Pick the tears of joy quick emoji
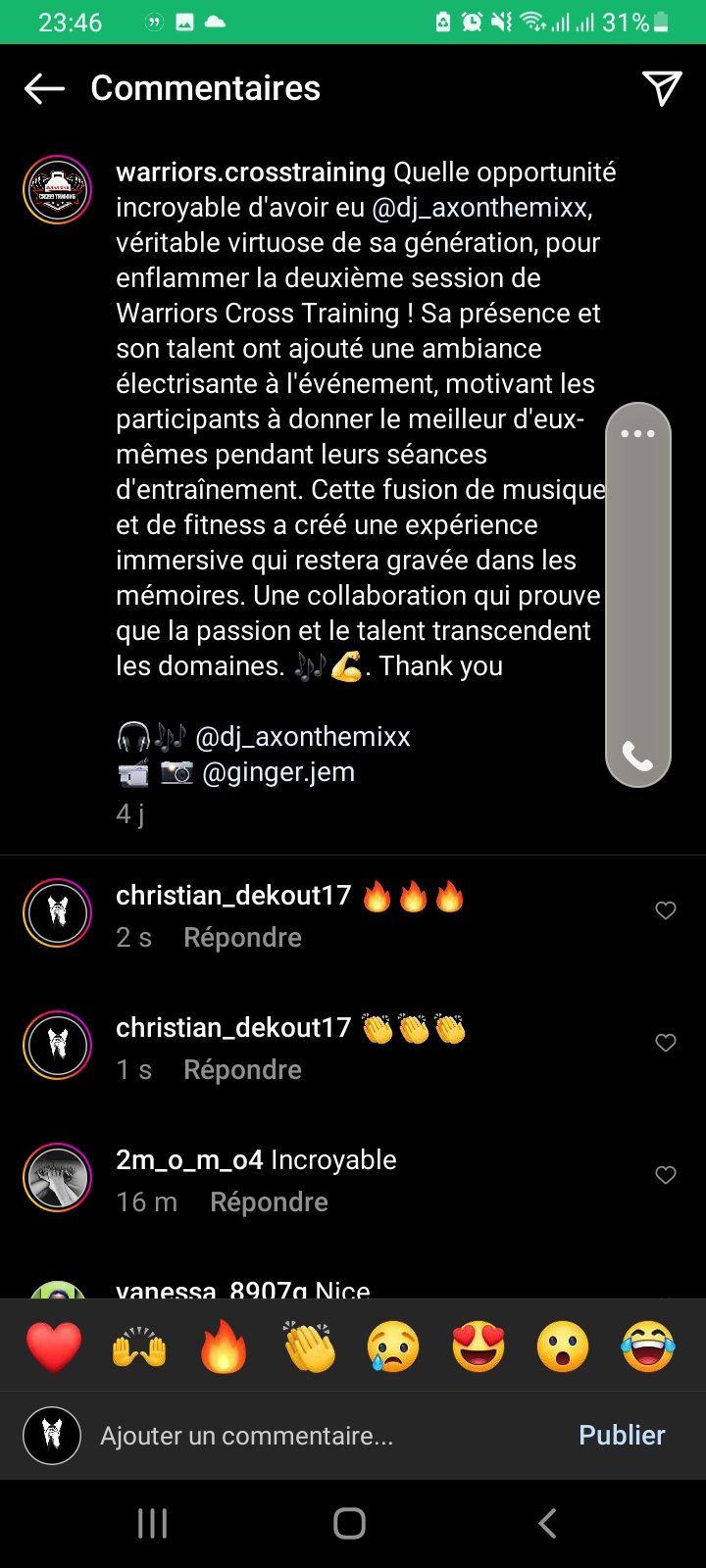 pos(648,1346)
